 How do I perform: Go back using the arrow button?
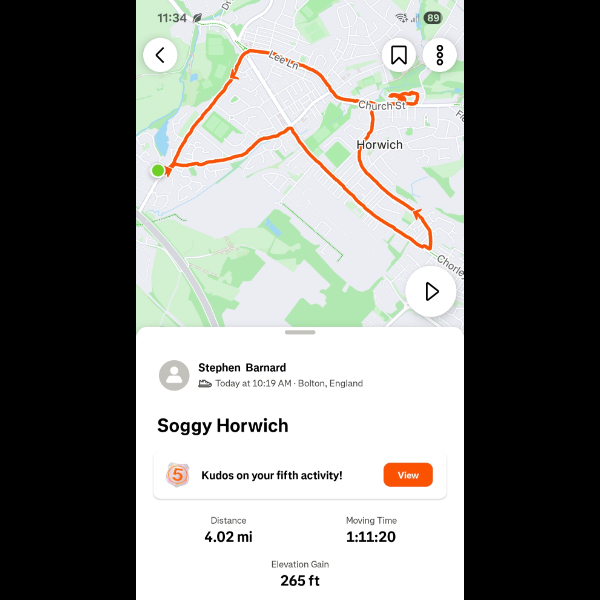[160, 55]
